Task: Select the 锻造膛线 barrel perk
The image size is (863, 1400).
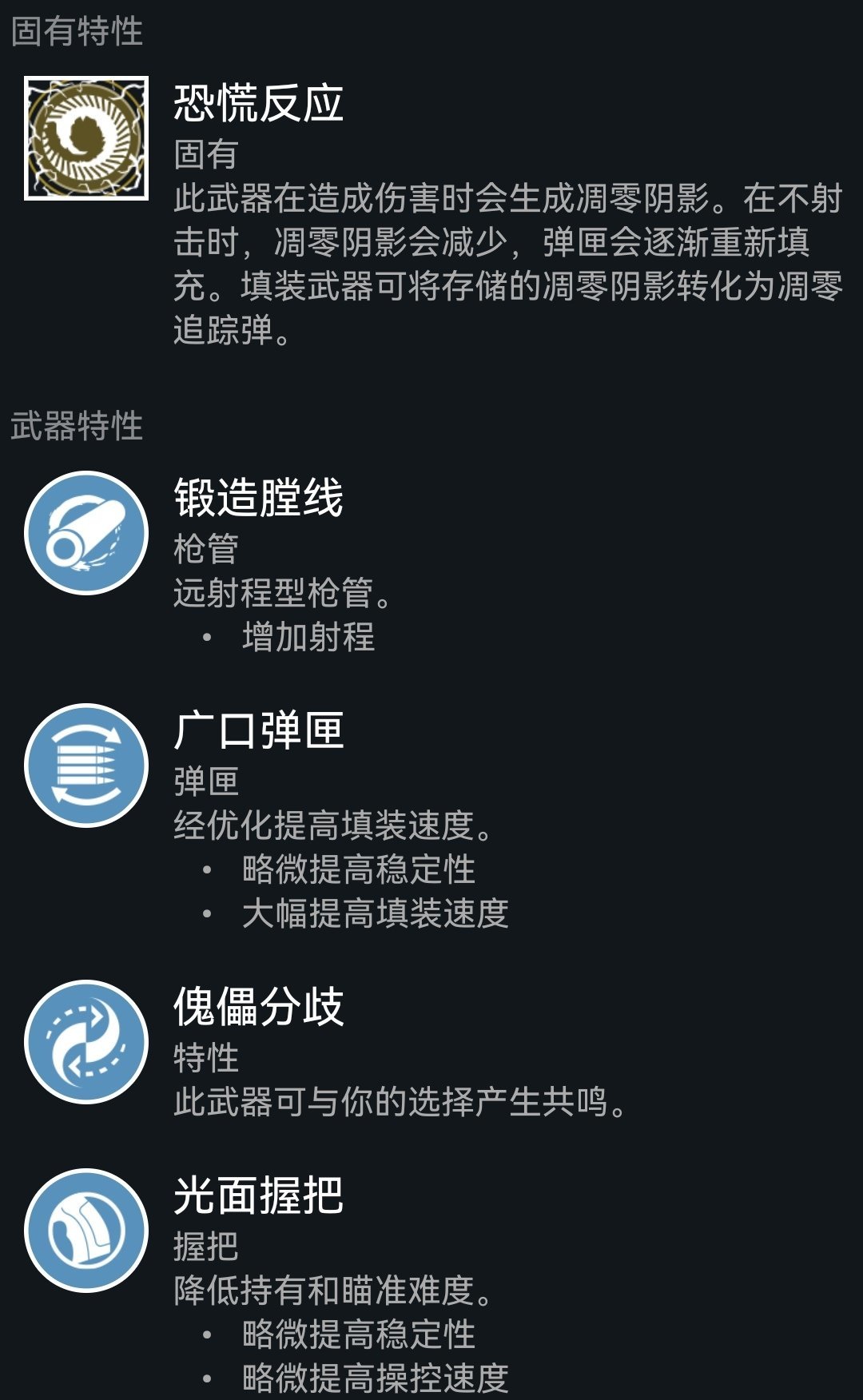Action: coord(86,532)
